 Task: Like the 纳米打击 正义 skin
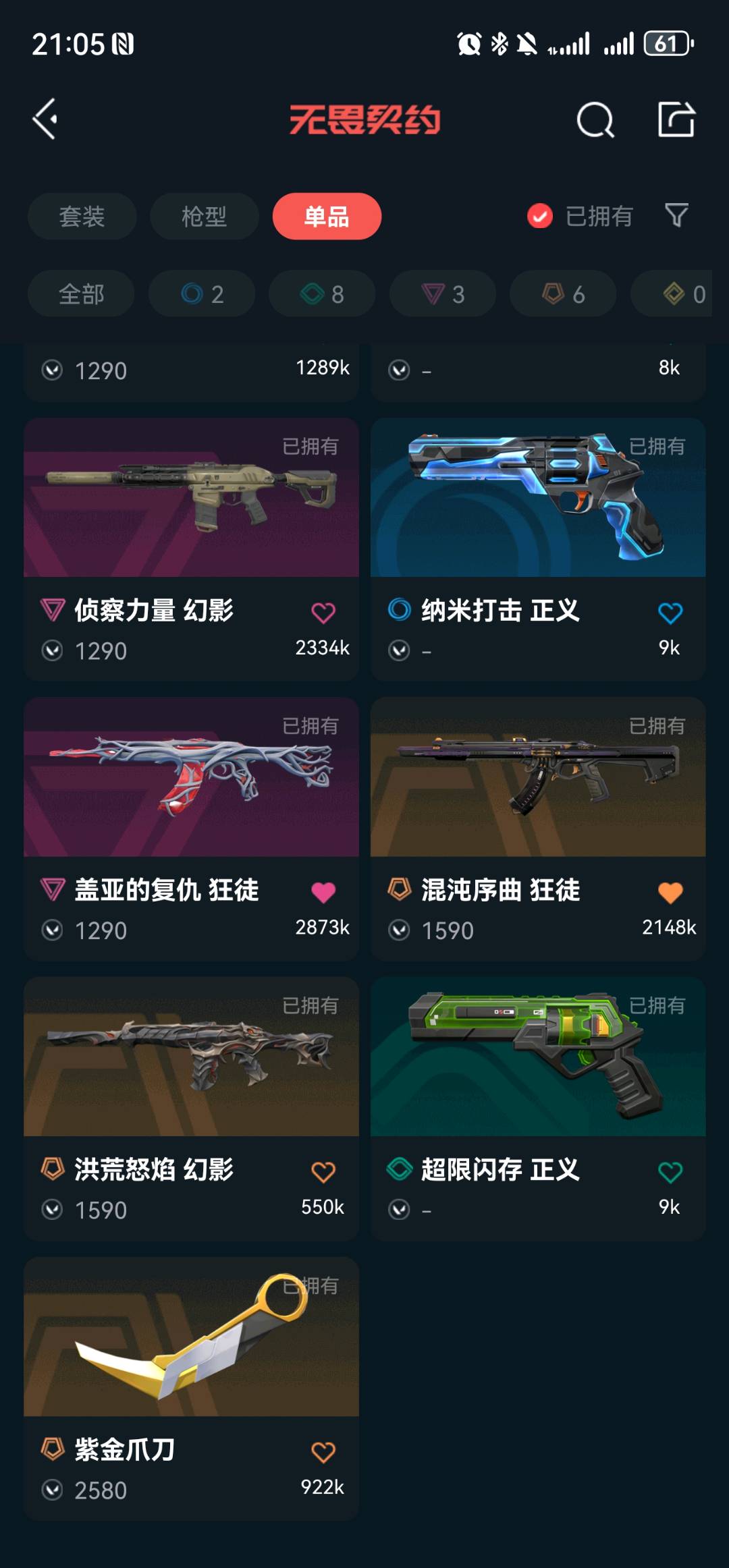click(x=670, y=613)
